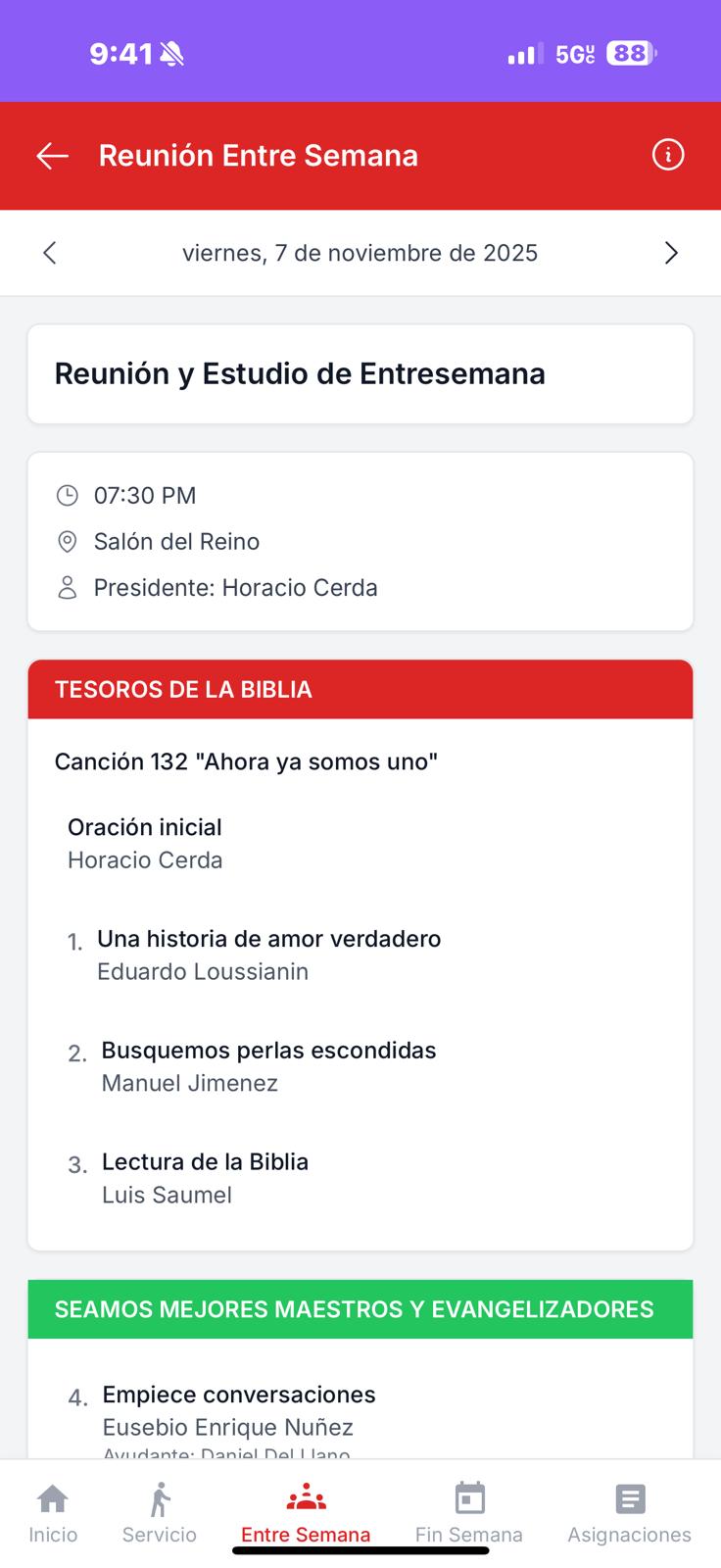721x1568 pixels.
Task: Select the Asignaciones list icon
Action: [x=629, y=1497]
